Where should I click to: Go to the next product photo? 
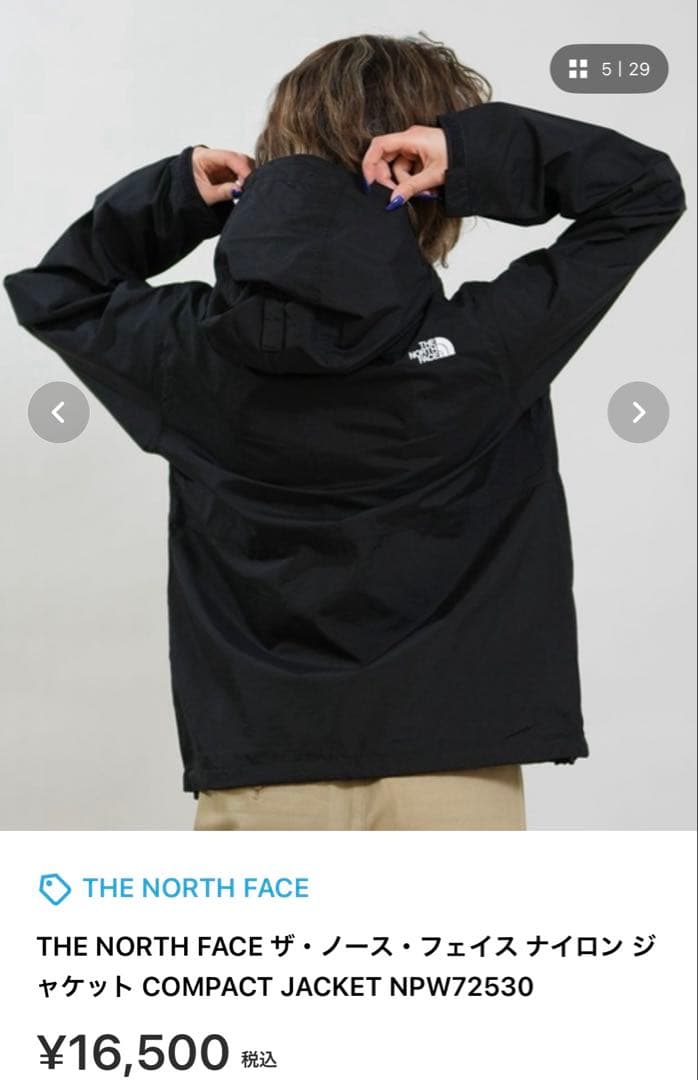[638, 412]
